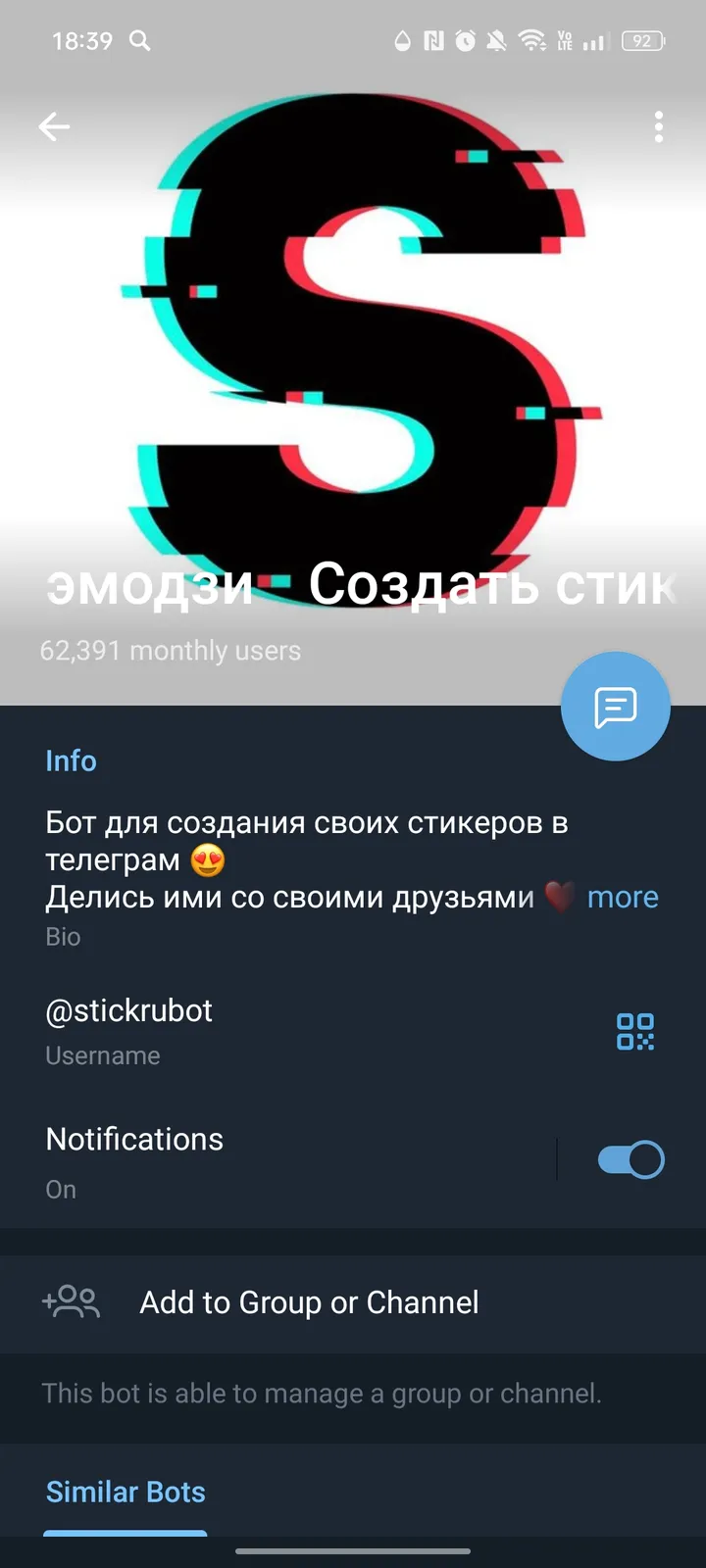
Task: Open the QR code for @stickrubot
Action: pyautogui.click(x=634, y=1031)
